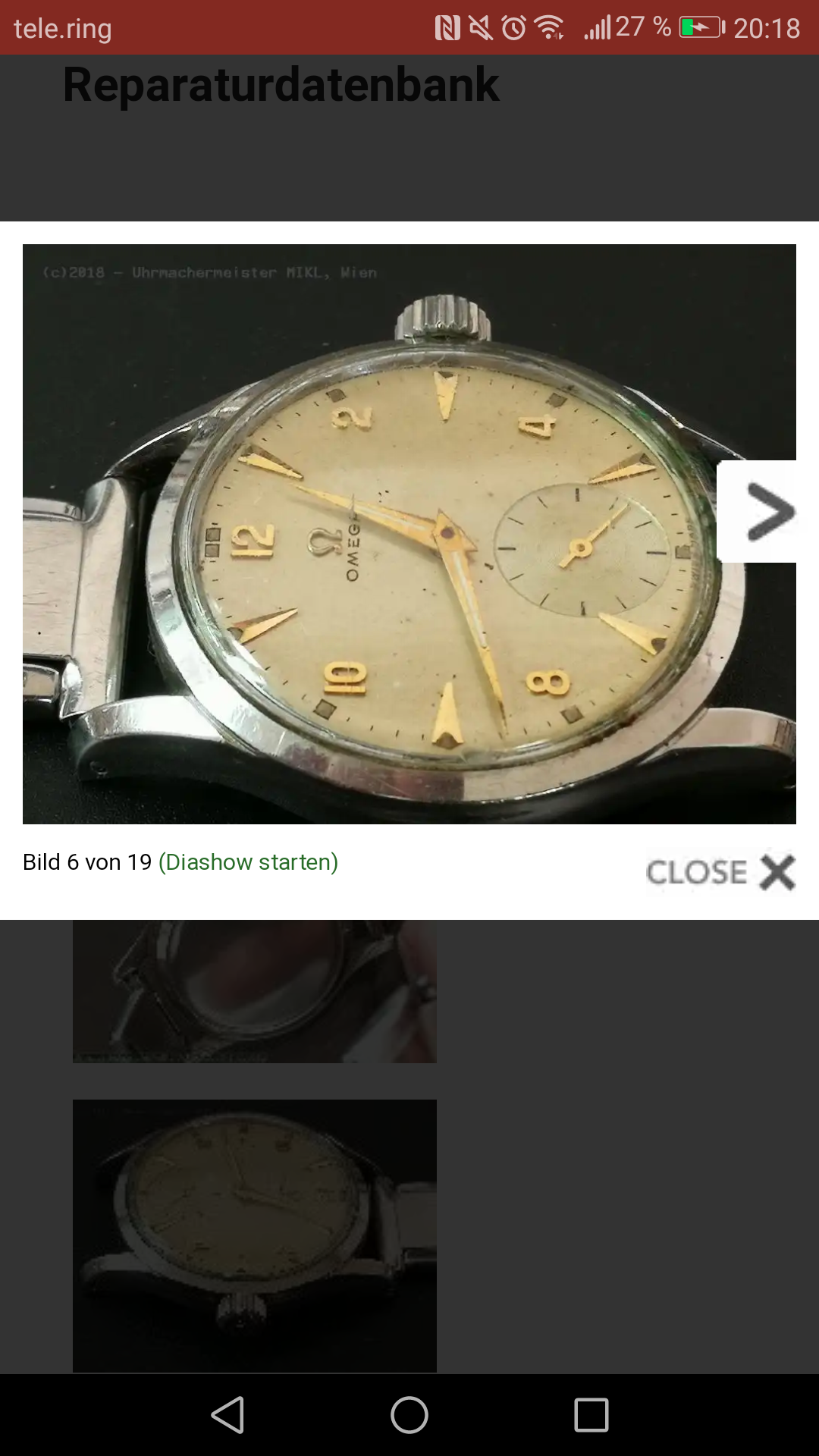Screen dimensions: 819x1456
Task: Return to the home screen
Action: (409, 1415)
